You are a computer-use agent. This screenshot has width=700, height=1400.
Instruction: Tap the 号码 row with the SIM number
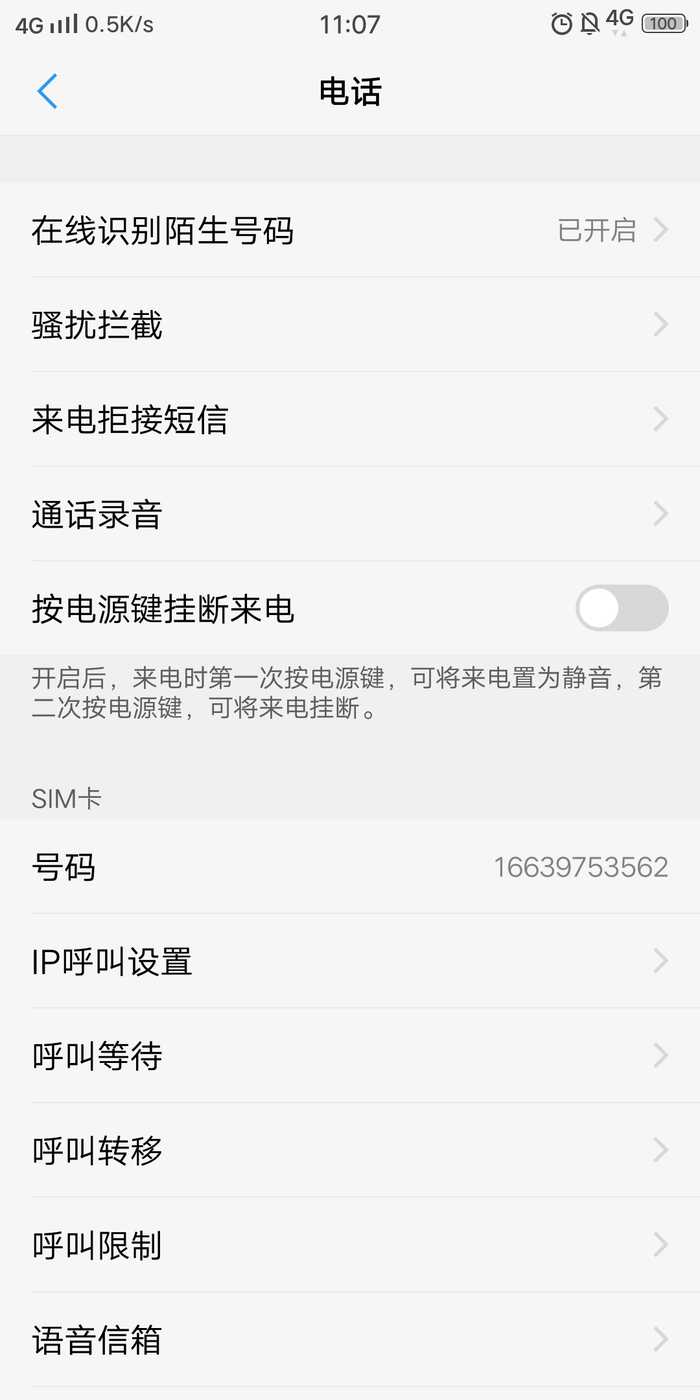[350, 867]
